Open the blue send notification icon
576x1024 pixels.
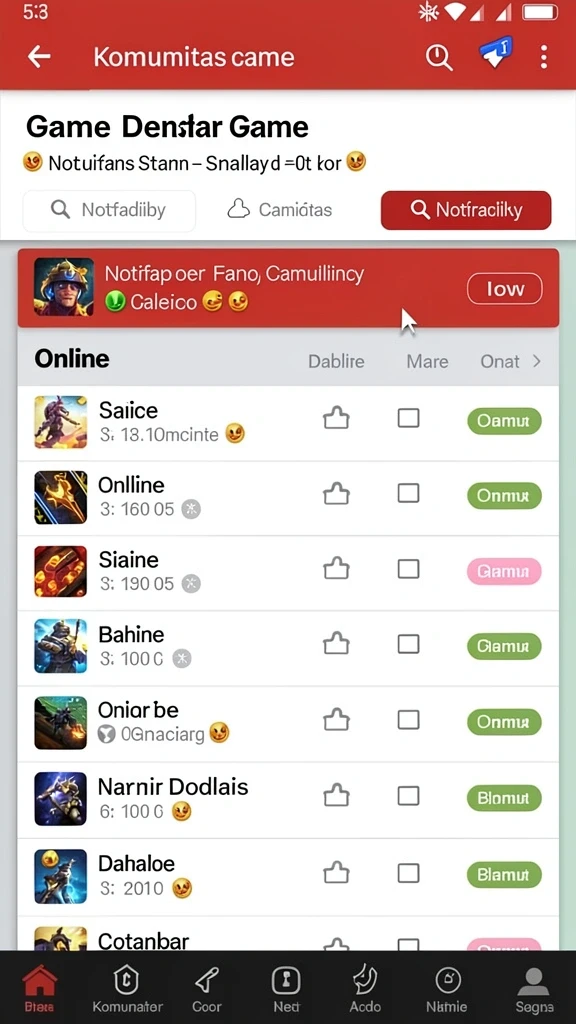coord(496,54)
